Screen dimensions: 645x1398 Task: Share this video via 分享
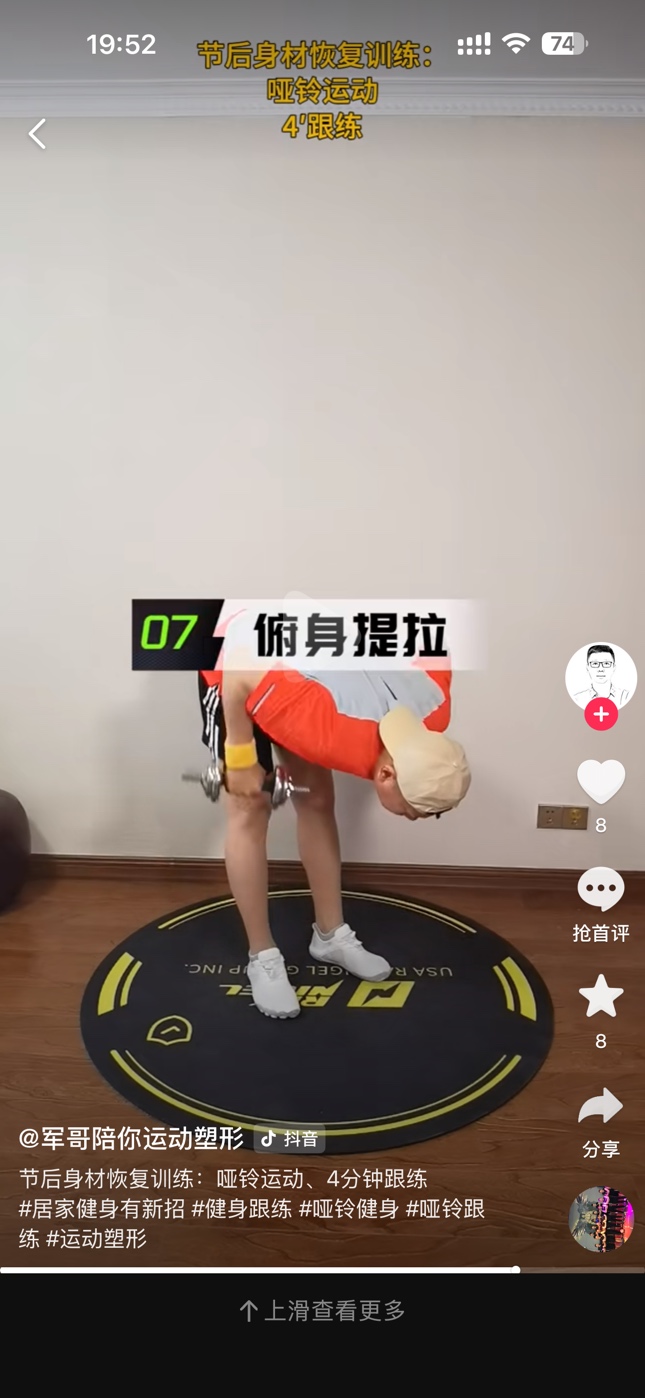coord(600,1120)
